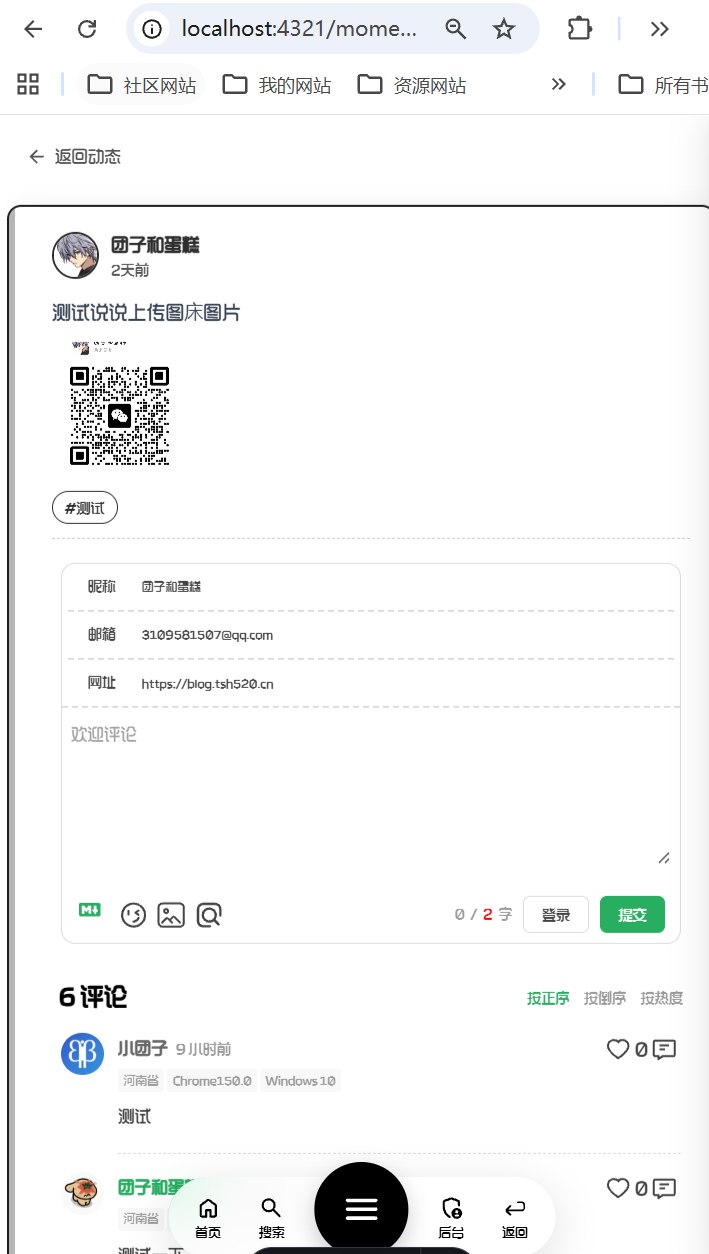709x1254 pixels.
Task: Sort comments by 按热度
Action: click(x=662, y=998)
